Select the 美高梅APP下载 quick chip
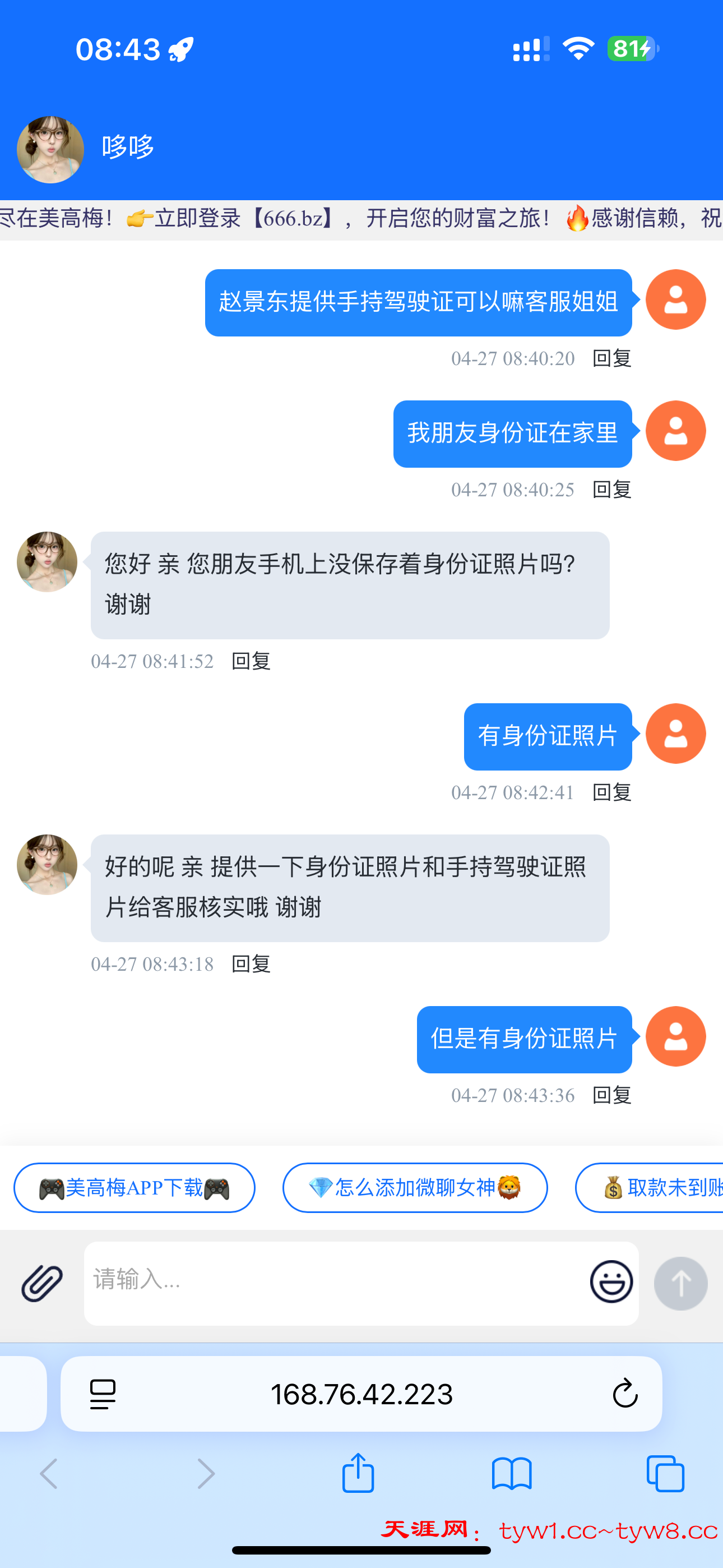The image size is (723, 1568). coord(134,1188)
